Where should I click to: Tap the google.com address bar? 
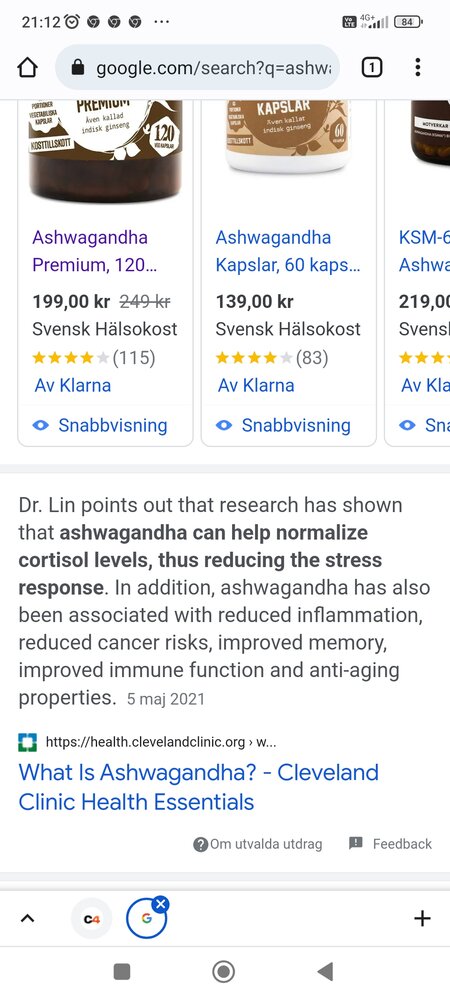[198, 68]
